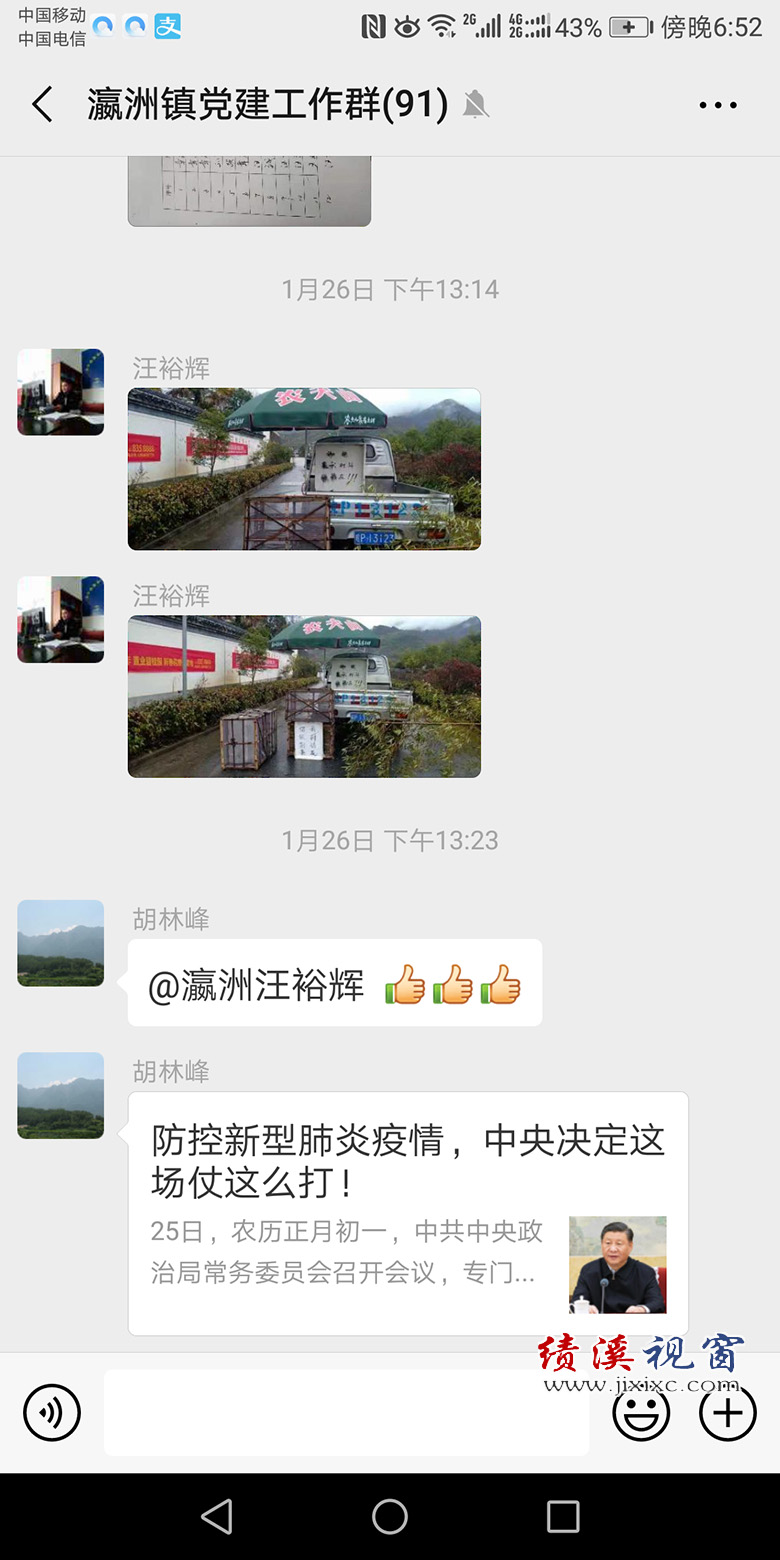Tap the Android home button

[390, 1516]
